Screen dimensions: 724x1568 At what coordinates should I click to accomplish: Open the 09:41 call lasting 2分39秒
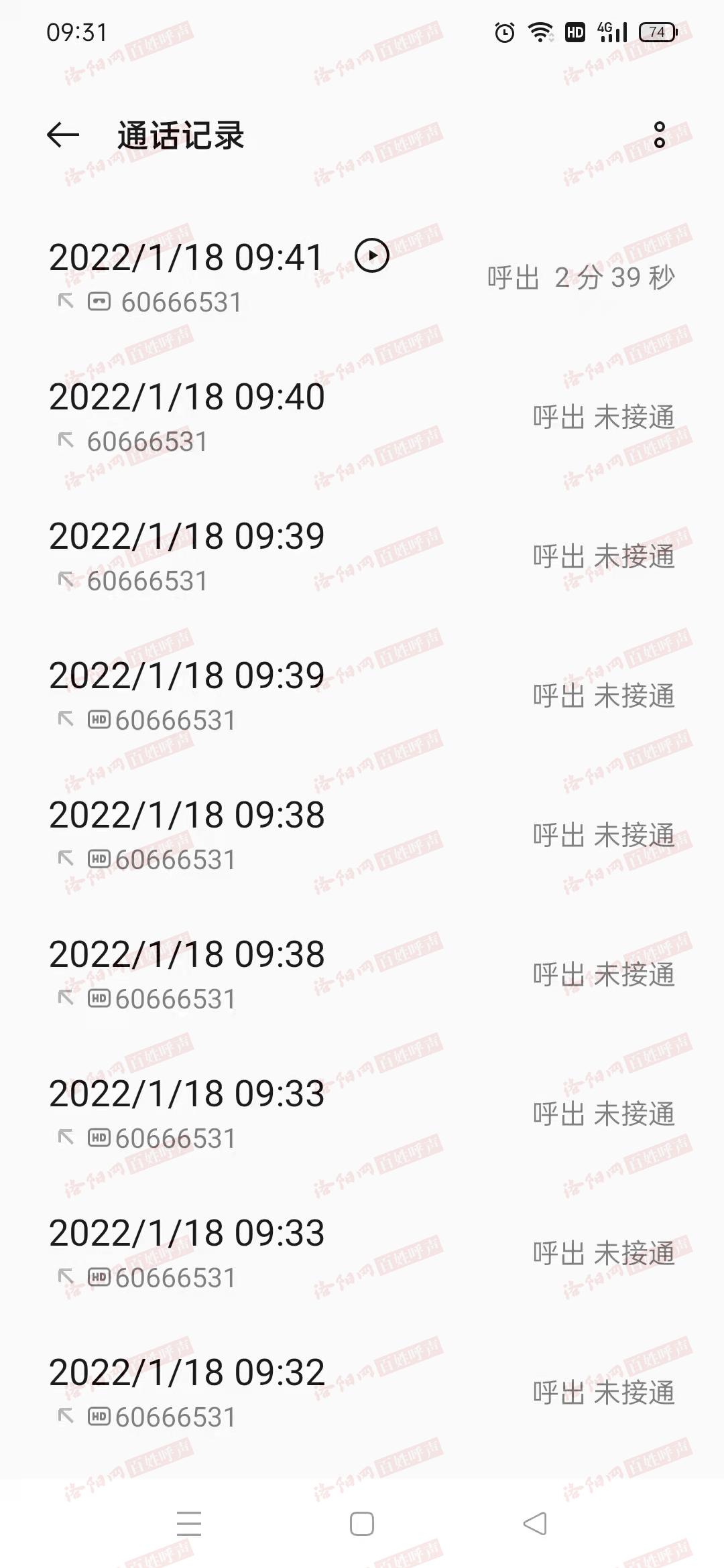coord(362,277)
